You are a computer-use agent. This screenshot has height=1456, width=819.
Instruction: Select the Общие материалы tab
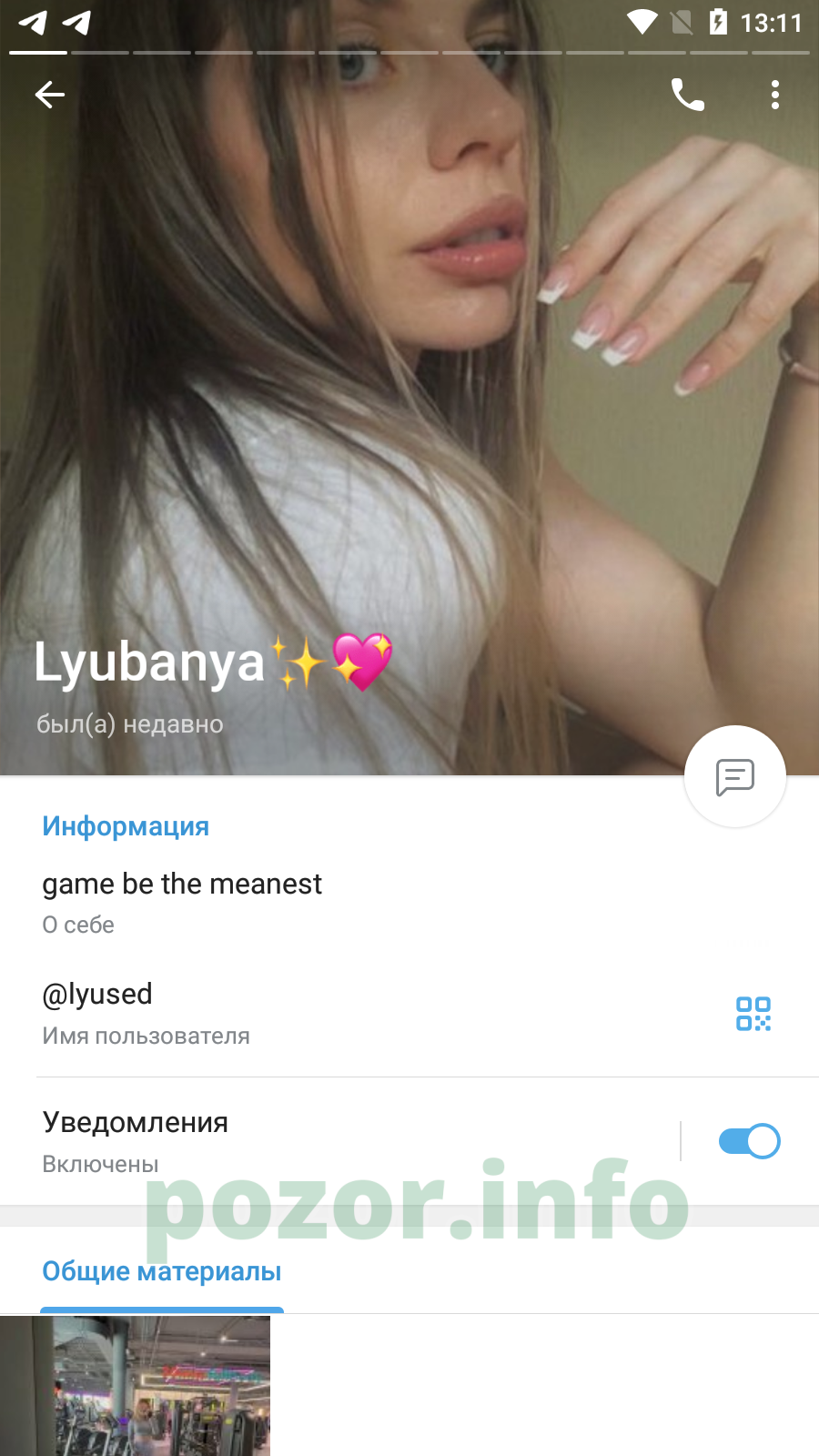tap(162, 1272)
